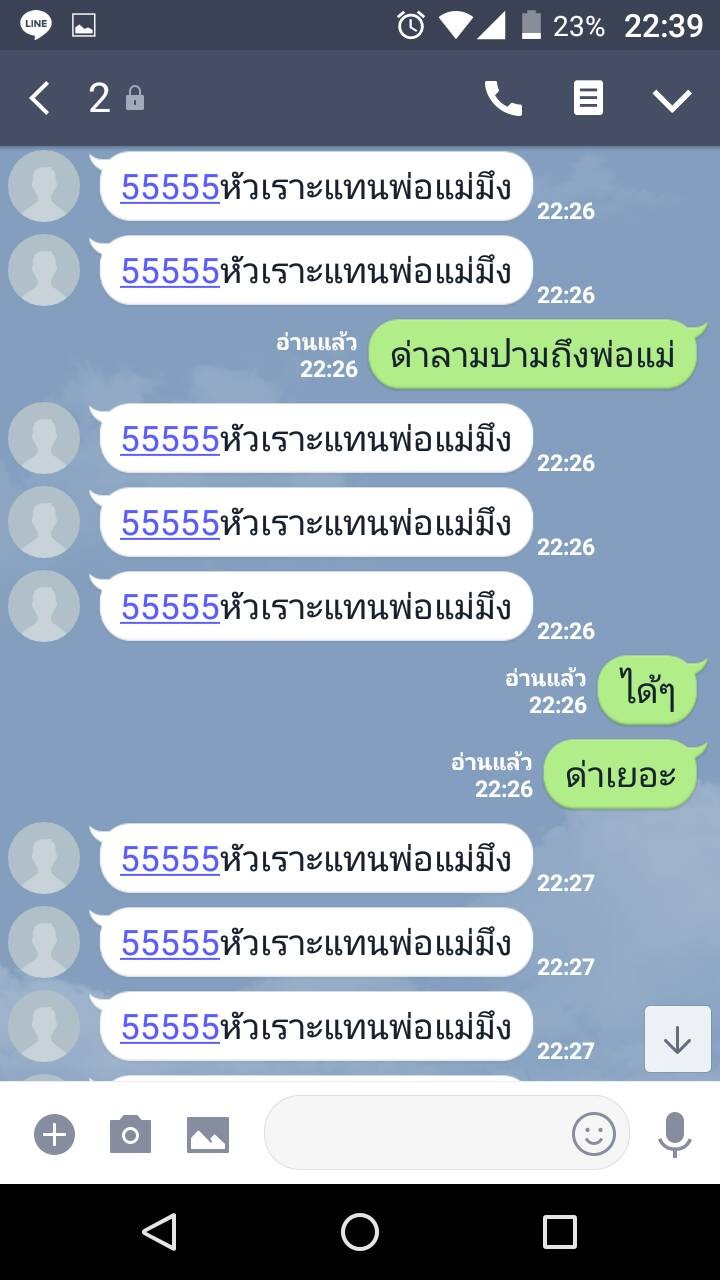Open the notes icon in the header
The image size is (720, 1280).
click(x=588, y=98)
